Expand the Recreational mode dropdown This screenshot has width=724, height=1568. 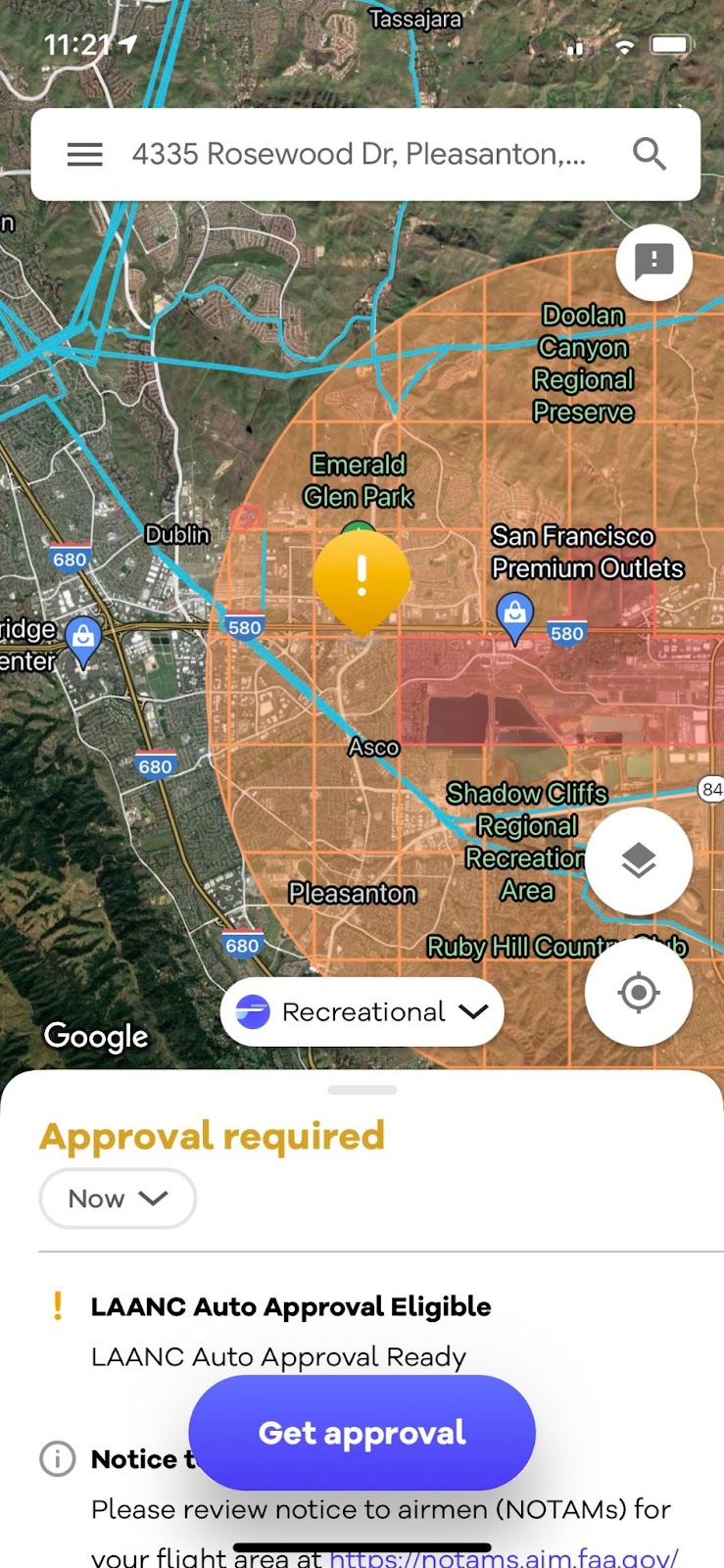(x=362, y=1011)
